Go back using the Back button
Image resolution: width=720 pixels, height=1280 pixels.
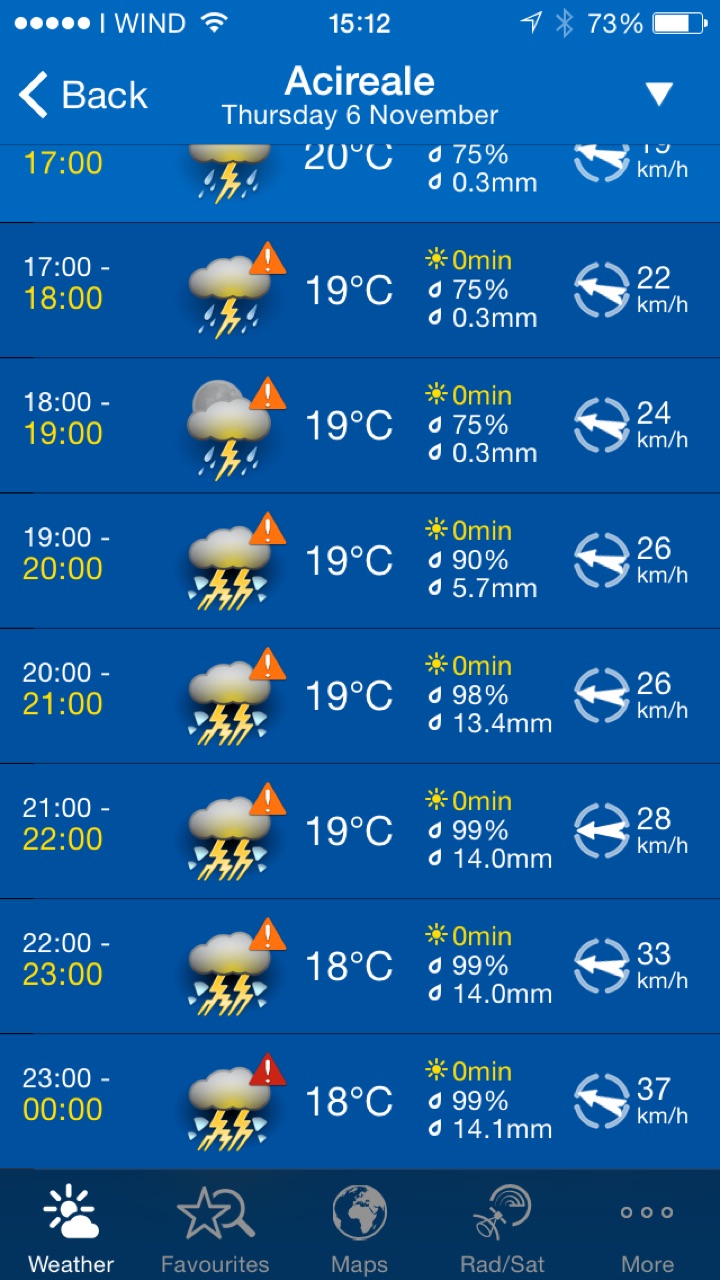point(83,95)
